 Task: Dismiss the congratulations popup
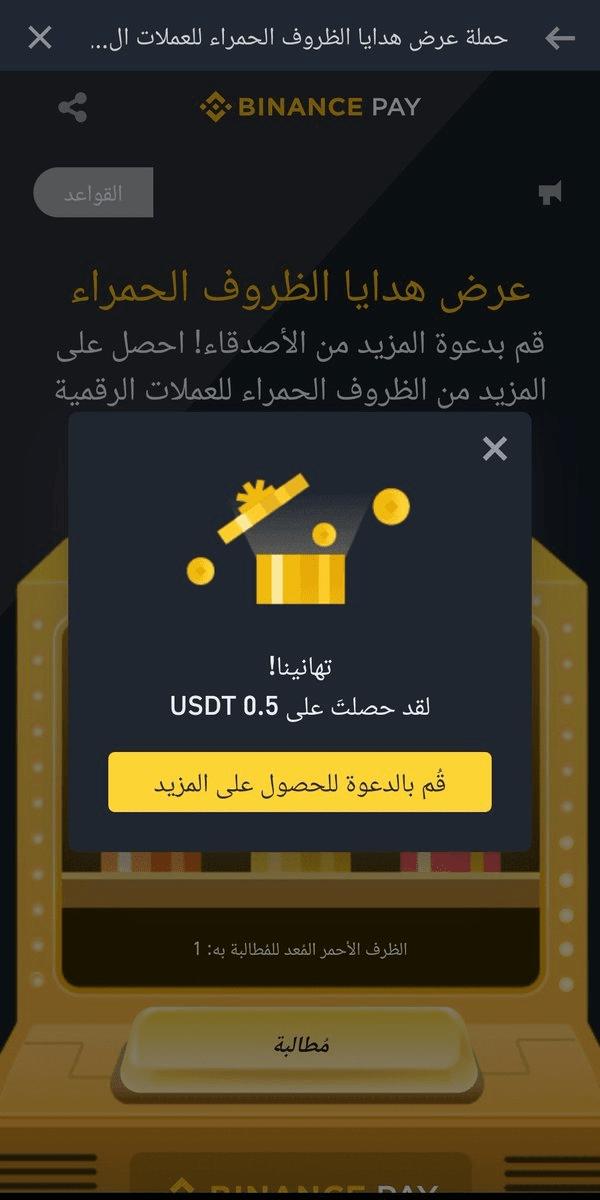point(495,449)
